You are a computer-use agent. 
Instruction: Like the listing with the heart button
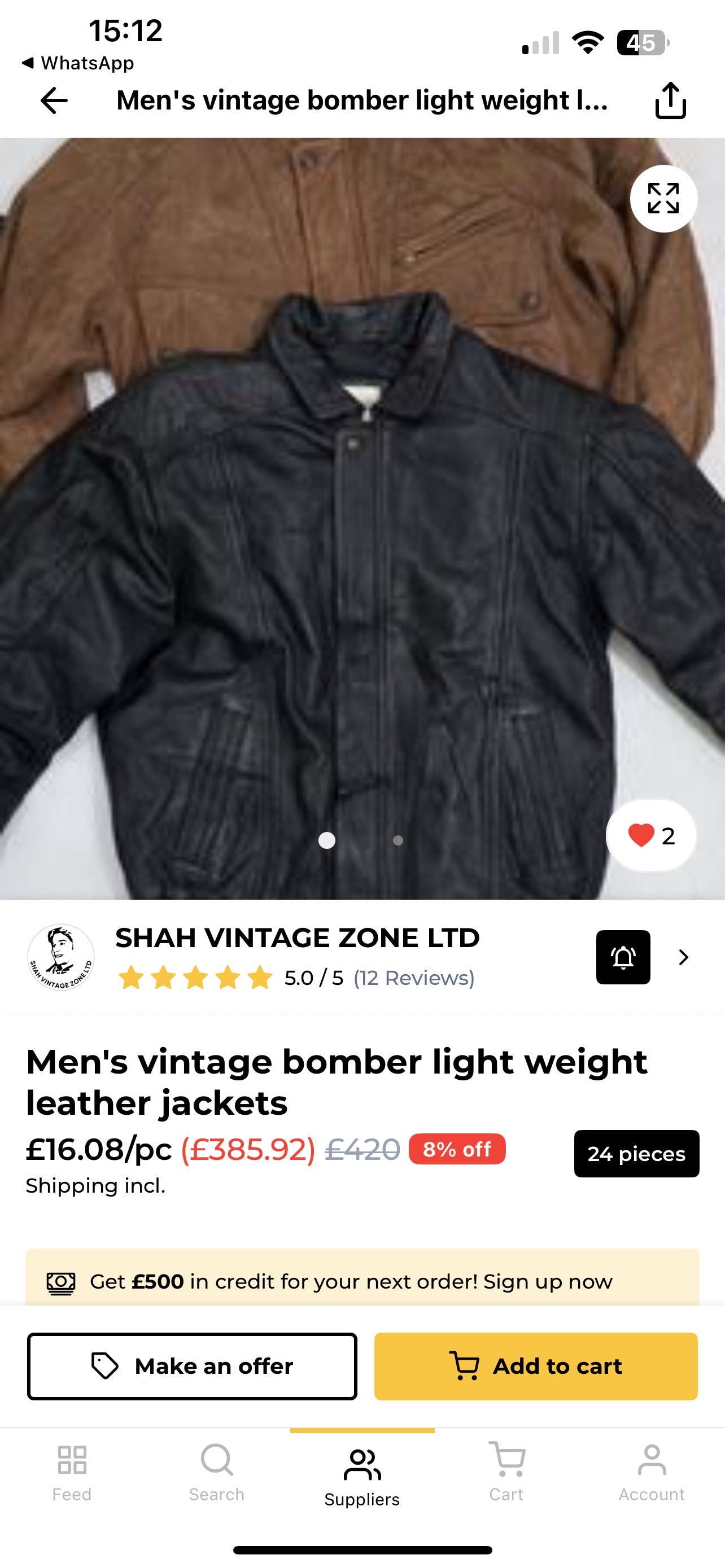click(x=650, y=836)
